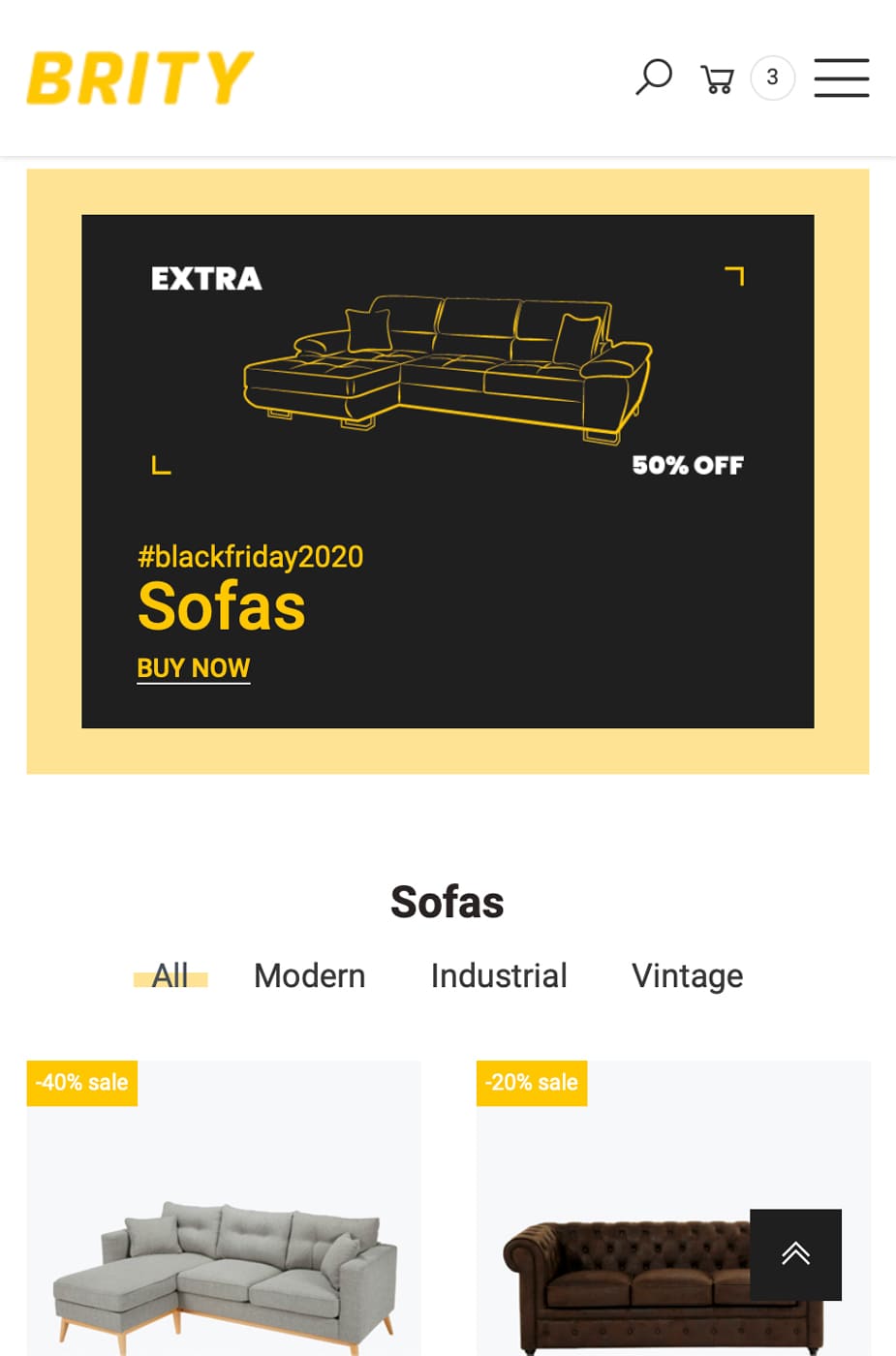
Task: Select the All sofas filter
Action: click(170, 976)
